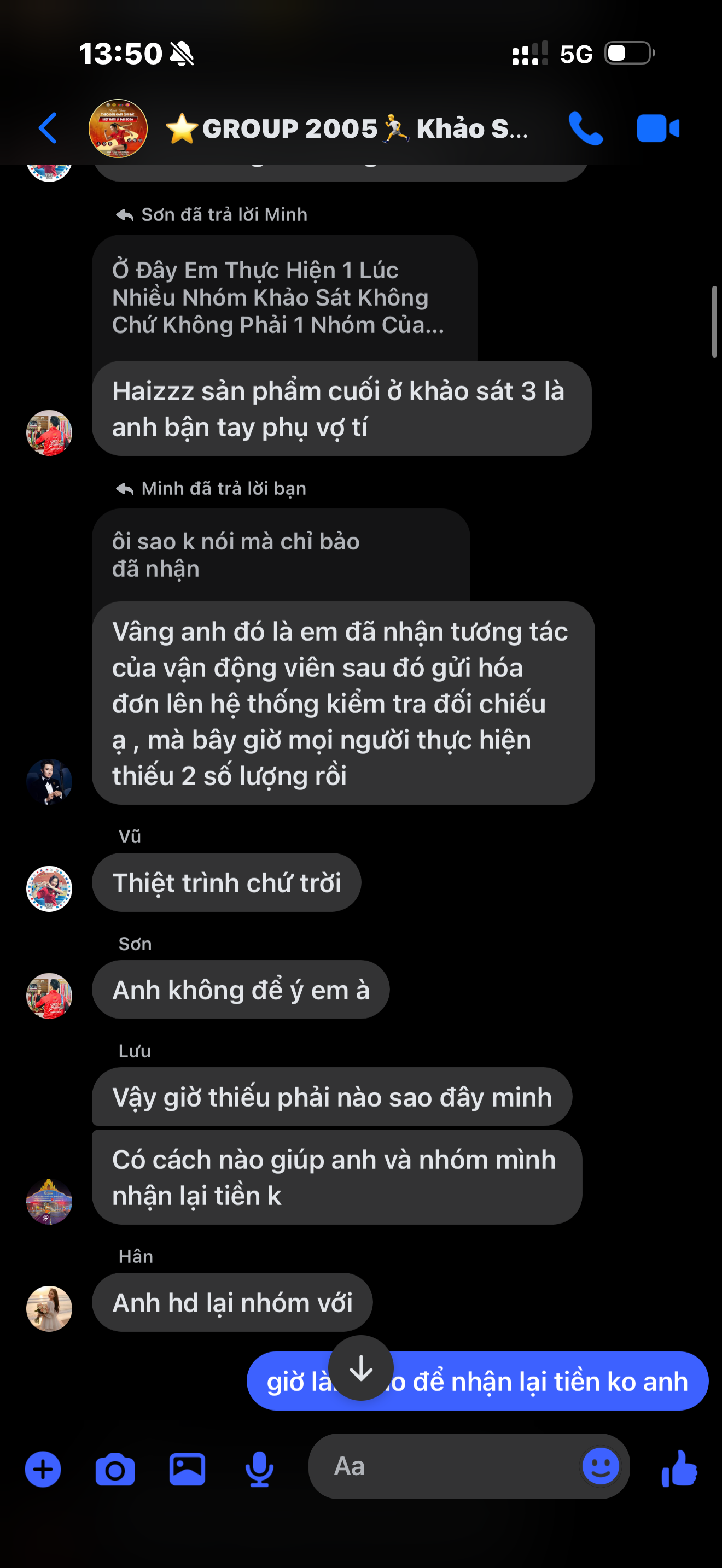Send a thumbs-up like
722x1568 pixels.
[x=679, y=1468]
